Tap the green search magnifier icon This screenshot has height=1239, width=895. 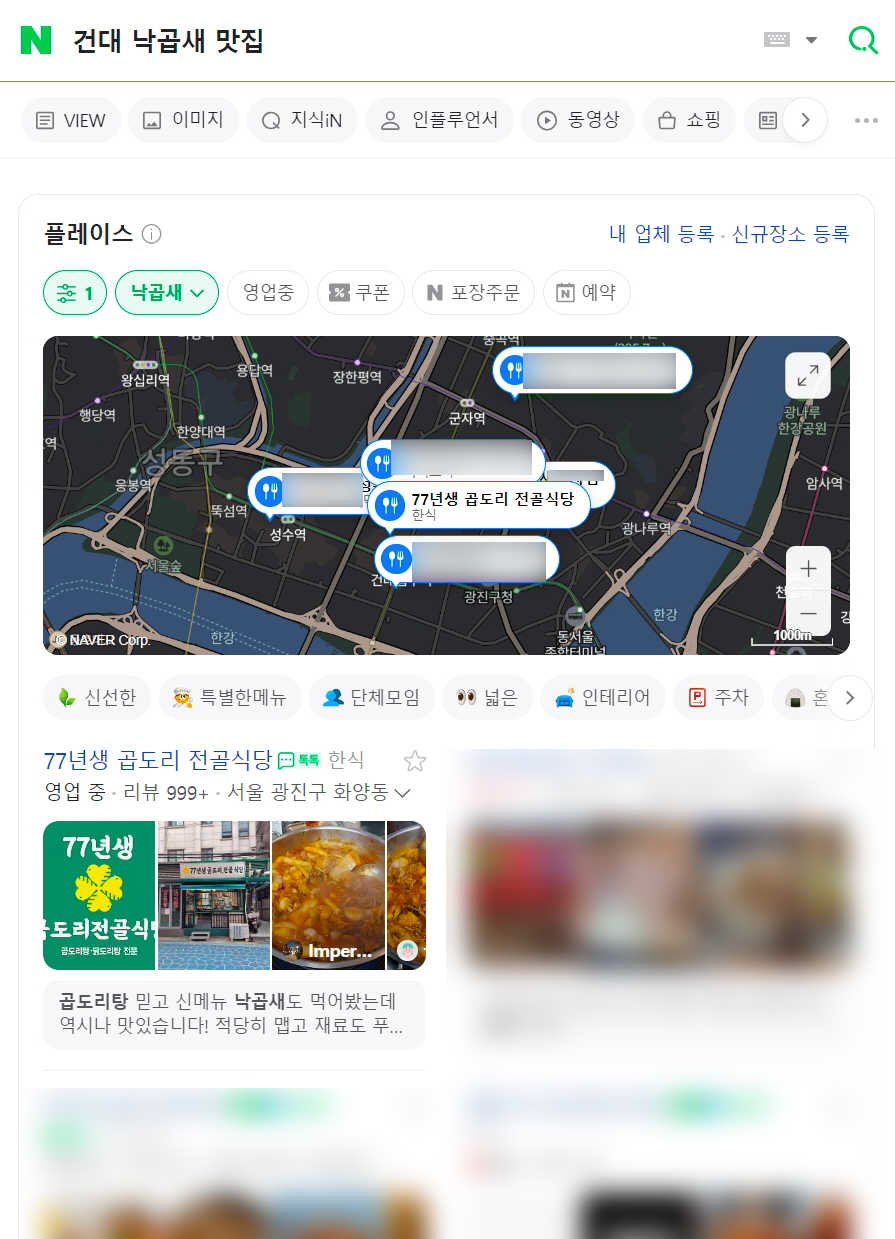(862, 40)
